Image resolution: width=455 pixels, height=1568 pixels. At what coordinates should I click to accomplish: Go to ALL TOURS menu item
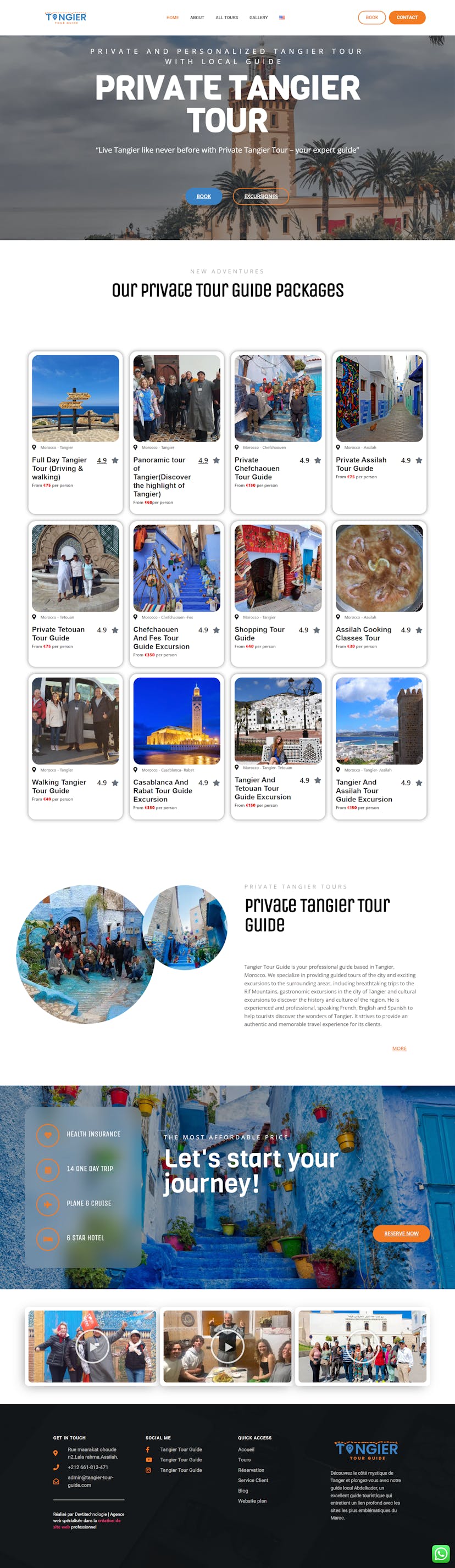click(226, 18)
